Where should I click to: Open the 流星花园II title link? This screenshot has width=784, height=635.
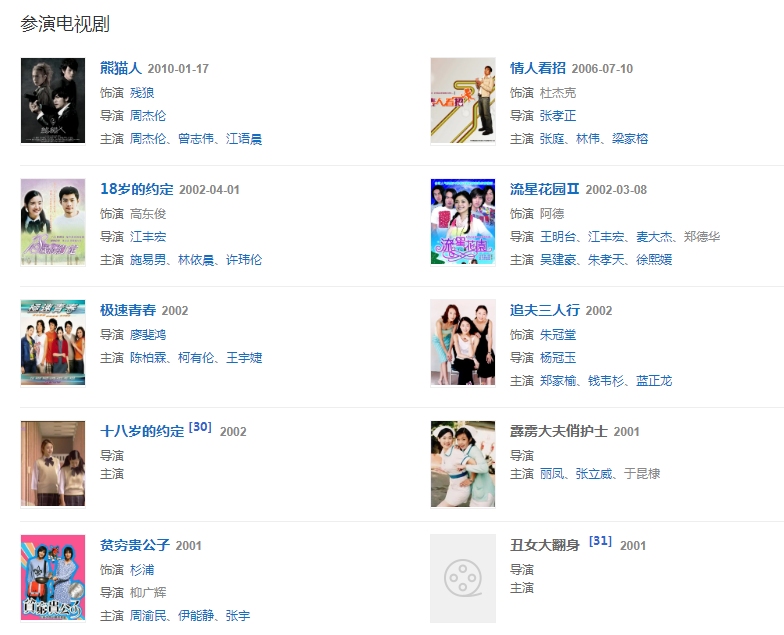click(544, 189)
